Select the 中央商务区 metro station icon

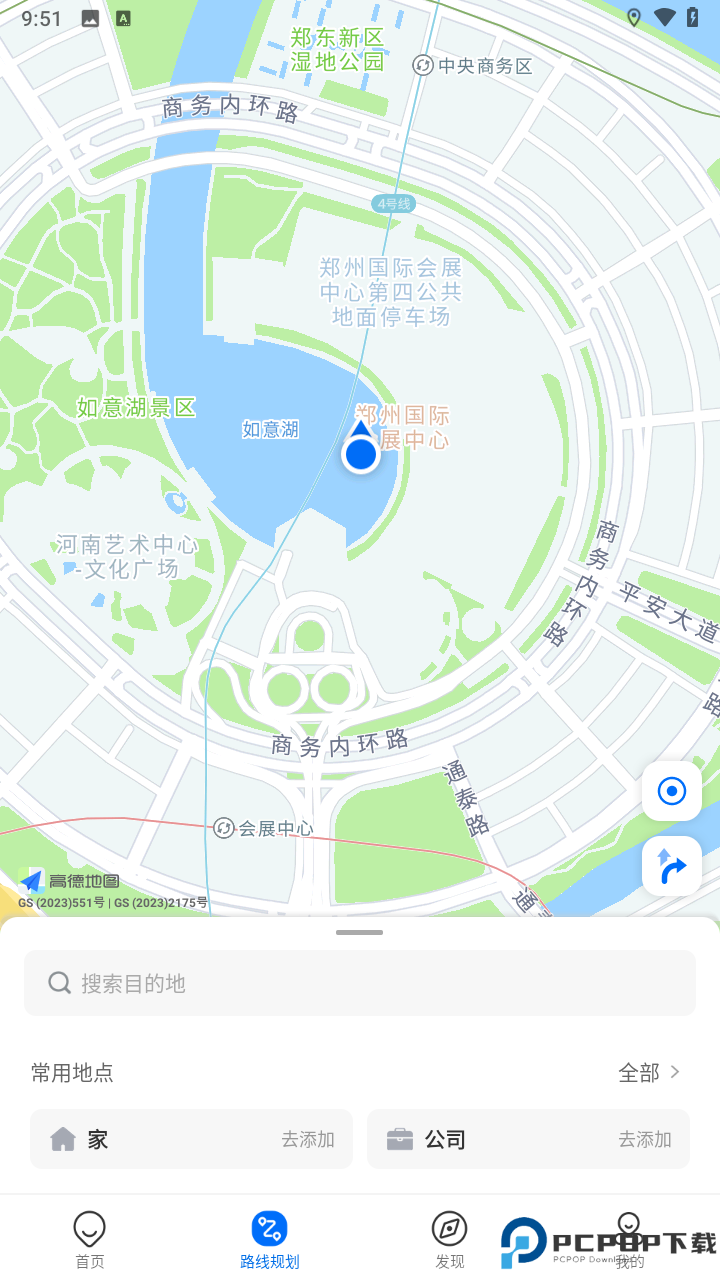(x=421, y=66)
